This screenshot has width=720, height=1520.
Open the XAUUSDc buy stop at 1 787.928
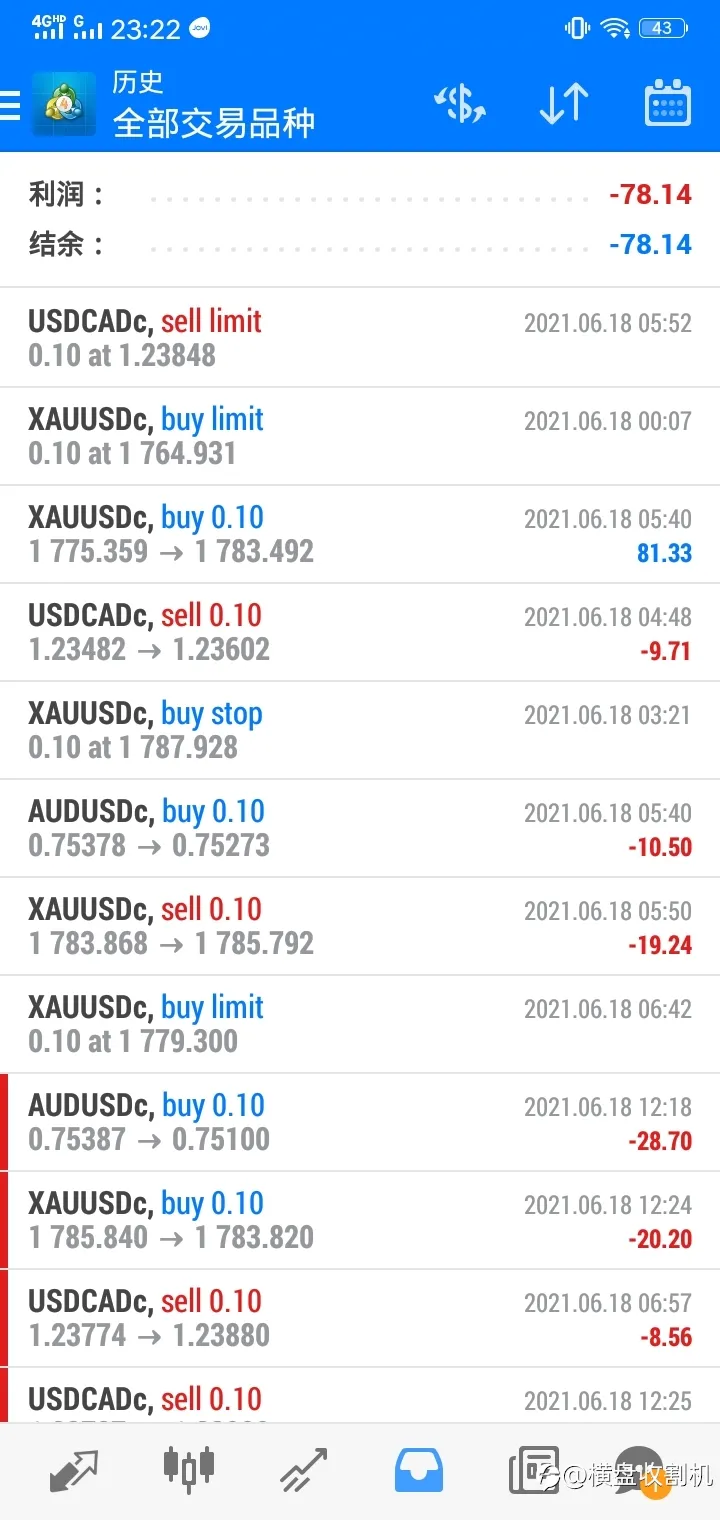(x=360, y=730)
